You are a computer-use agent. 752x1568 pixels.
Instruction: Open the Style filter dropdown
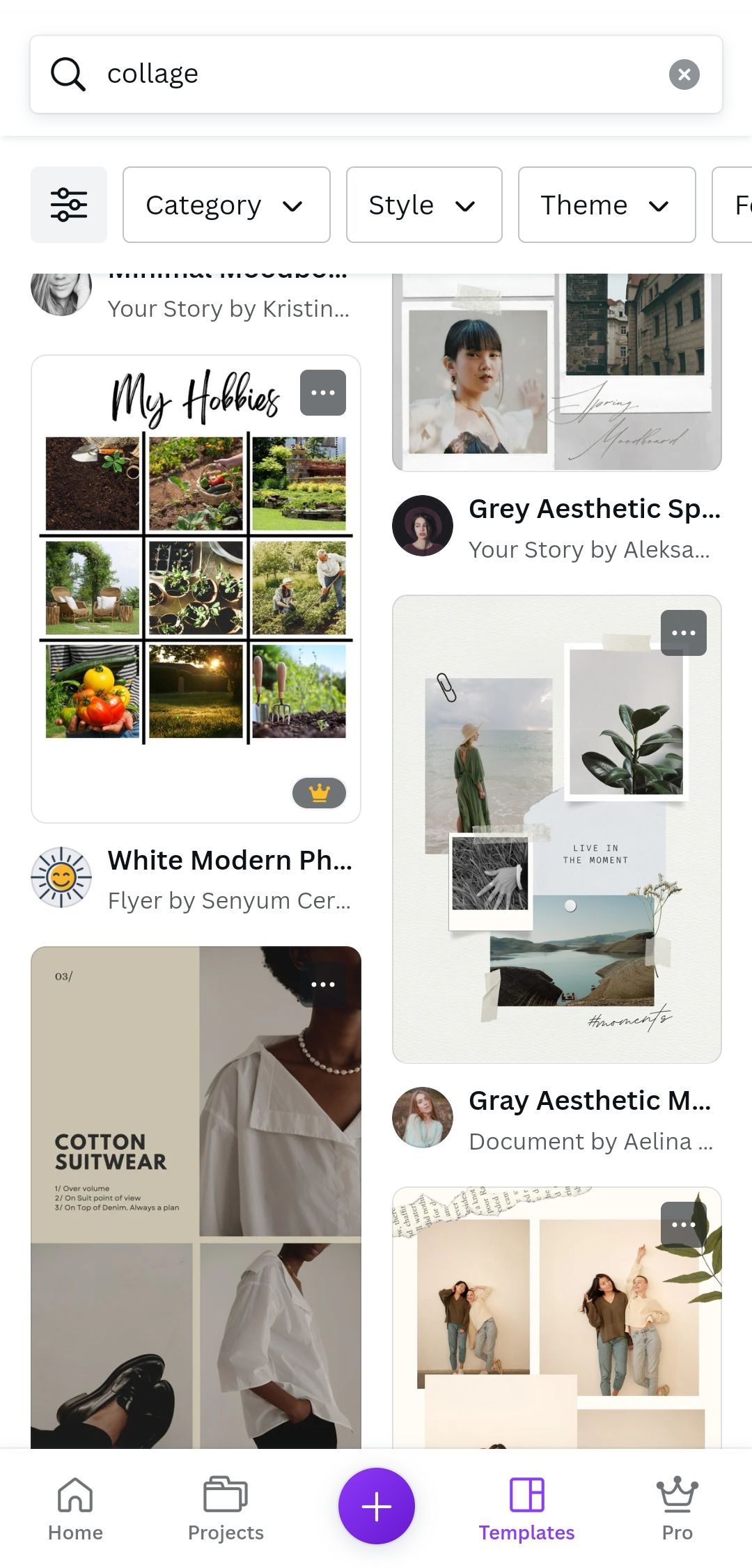(423, 205)
